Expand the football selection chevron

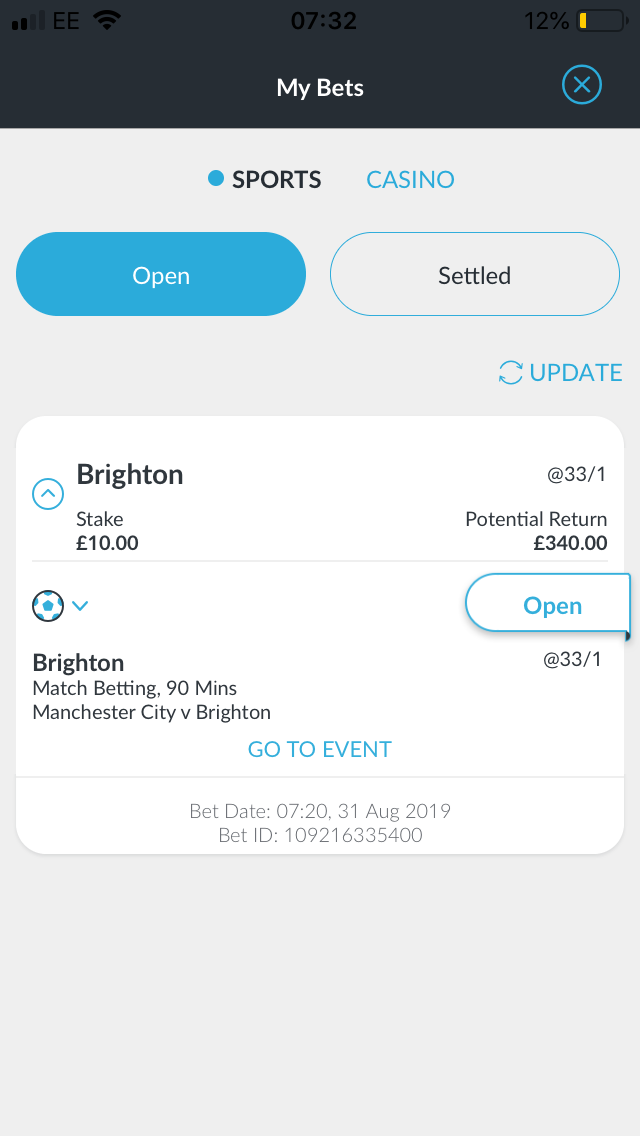pos(80,606)
